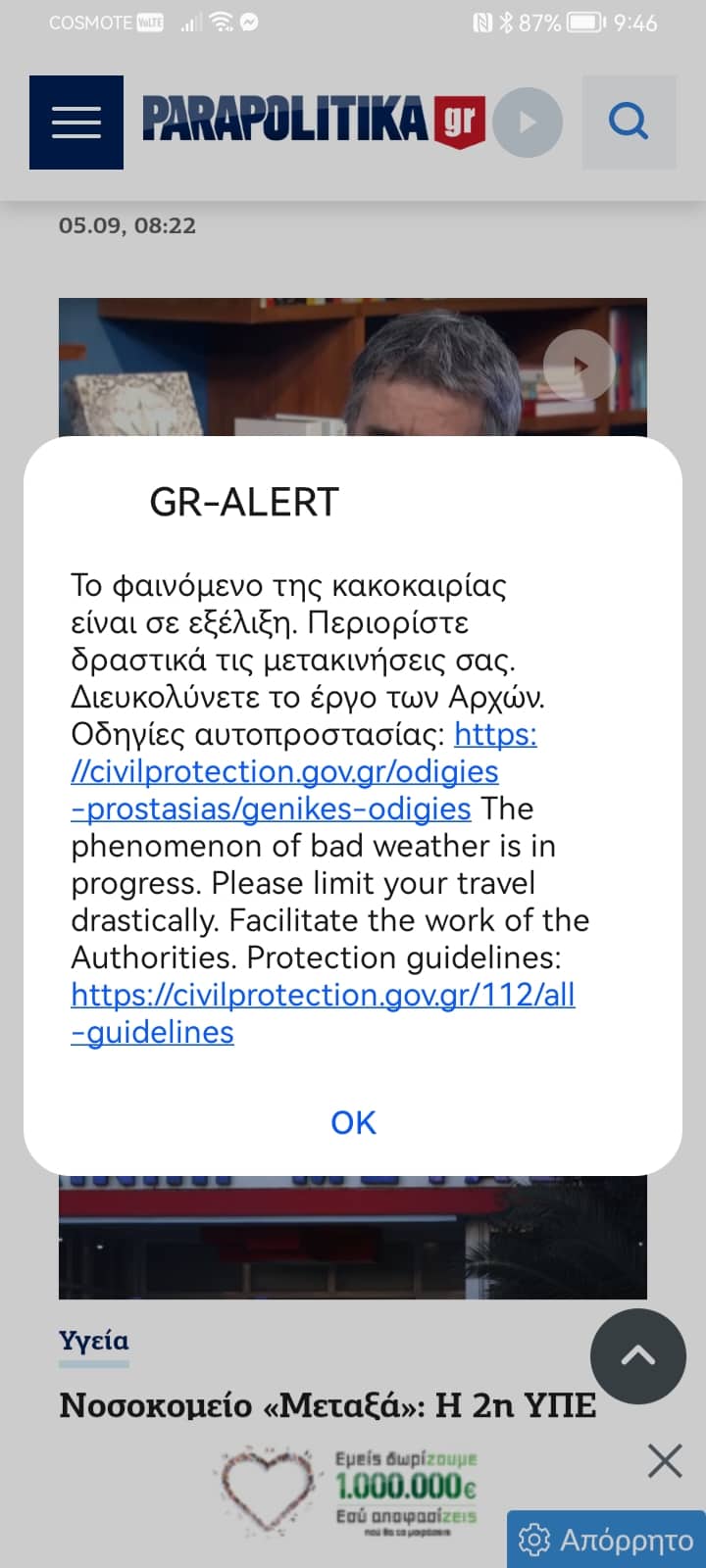This screenshot has height=1568, width=706.
Task: Open the Υγεία category
Action: [94, 1340]
